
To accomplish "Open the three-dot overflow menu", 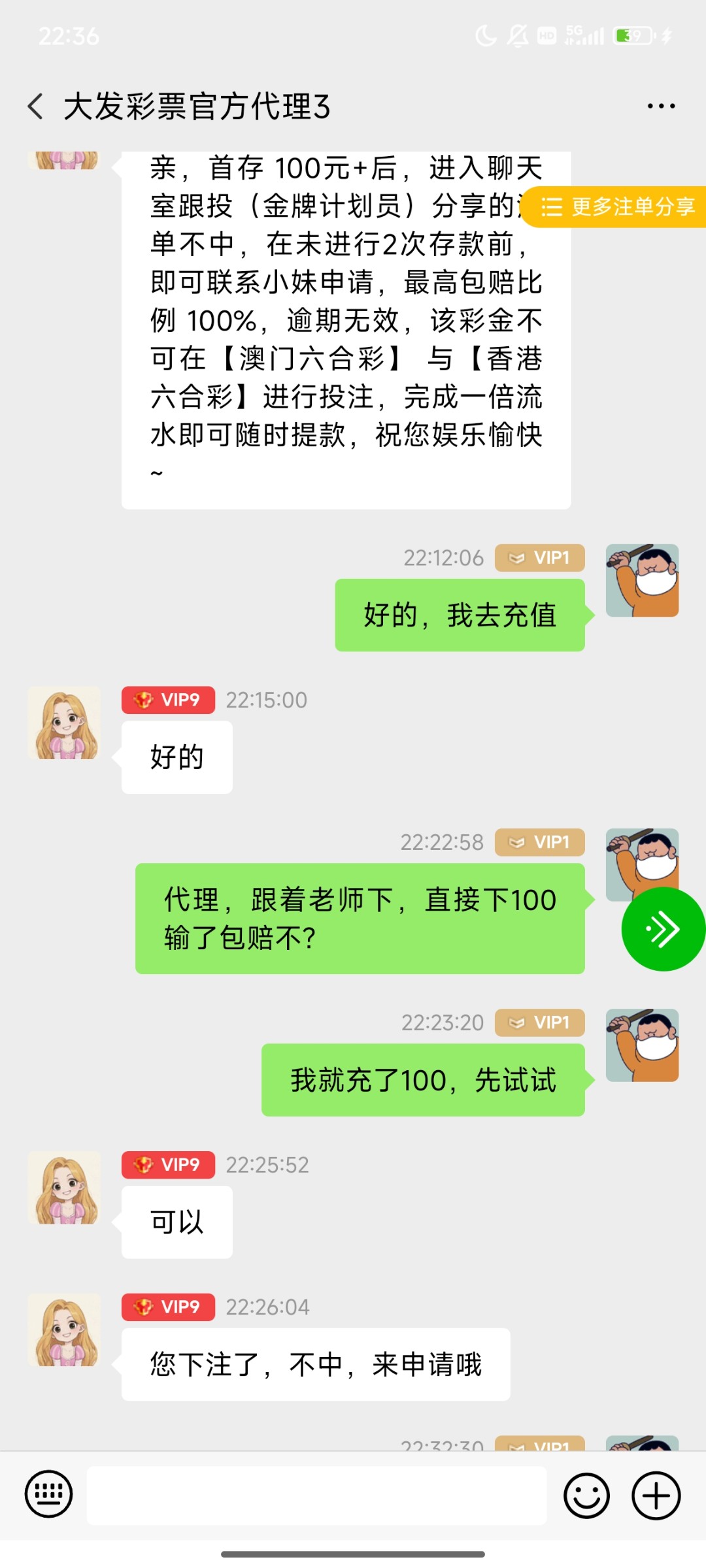I will click(x=660, y=106).
